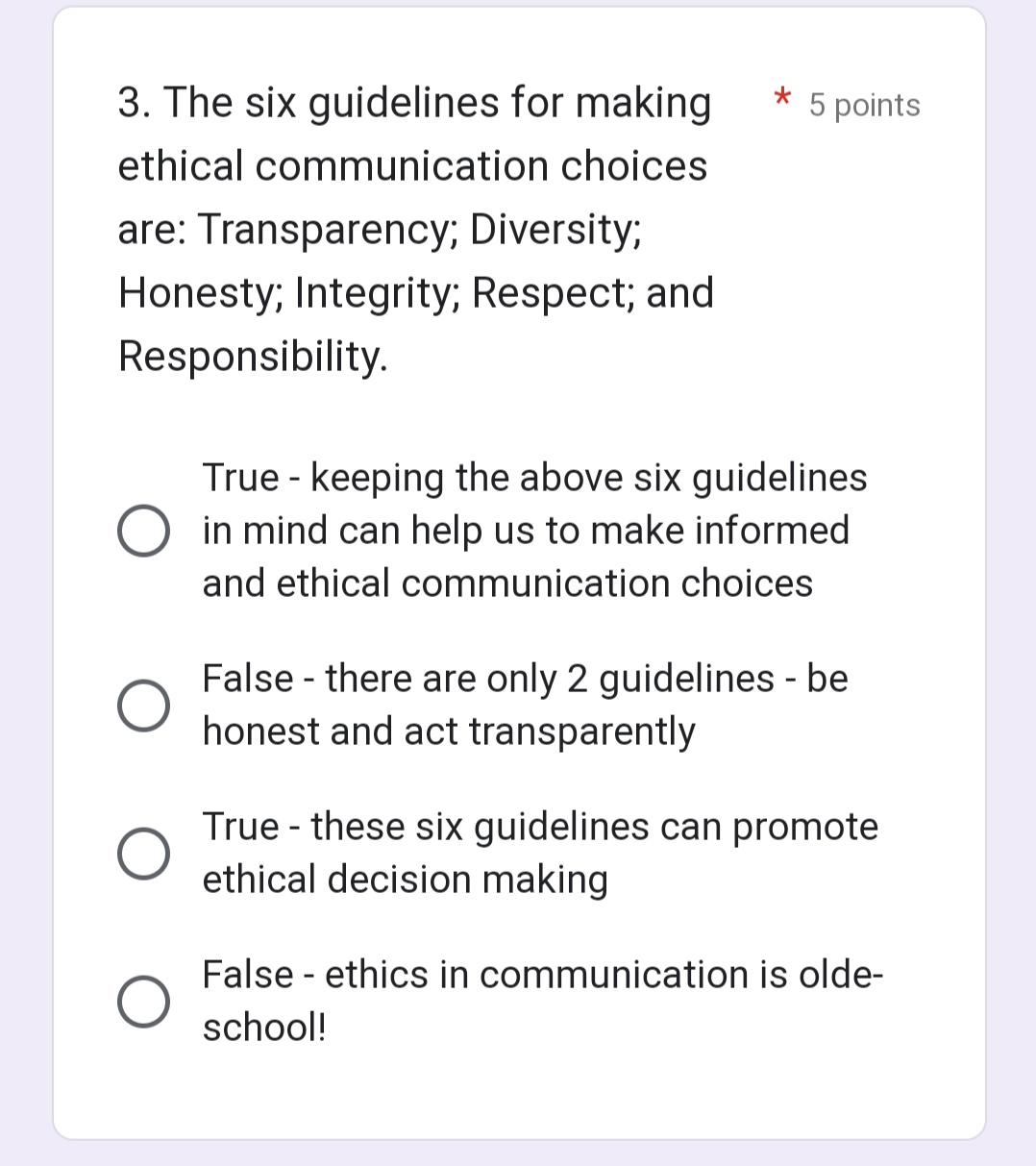
Task: Click the phrase ethical decision making
Action: [404, 879]
